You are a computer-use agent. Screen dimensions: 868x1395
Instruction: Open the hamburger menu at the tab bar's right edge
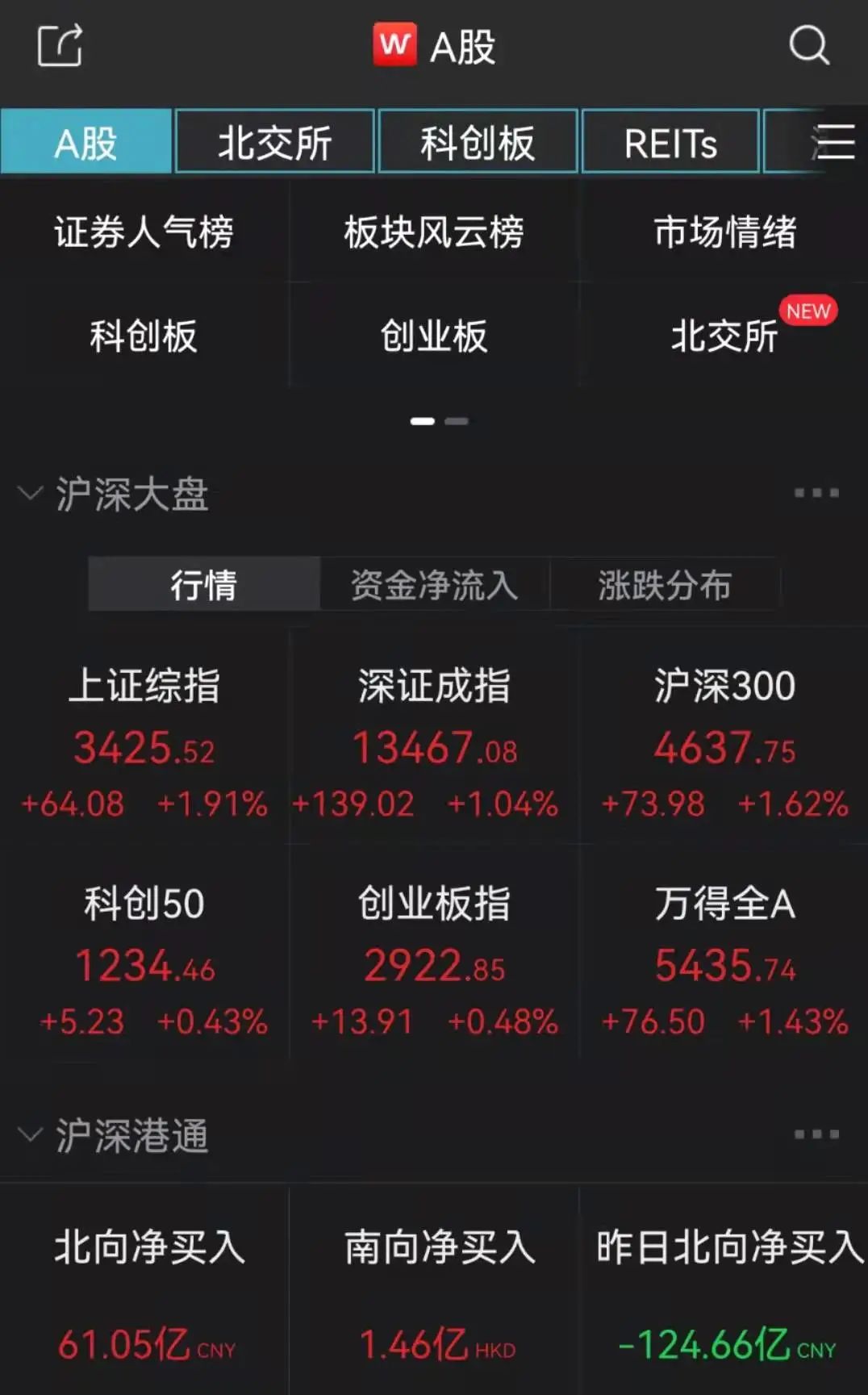834,141
